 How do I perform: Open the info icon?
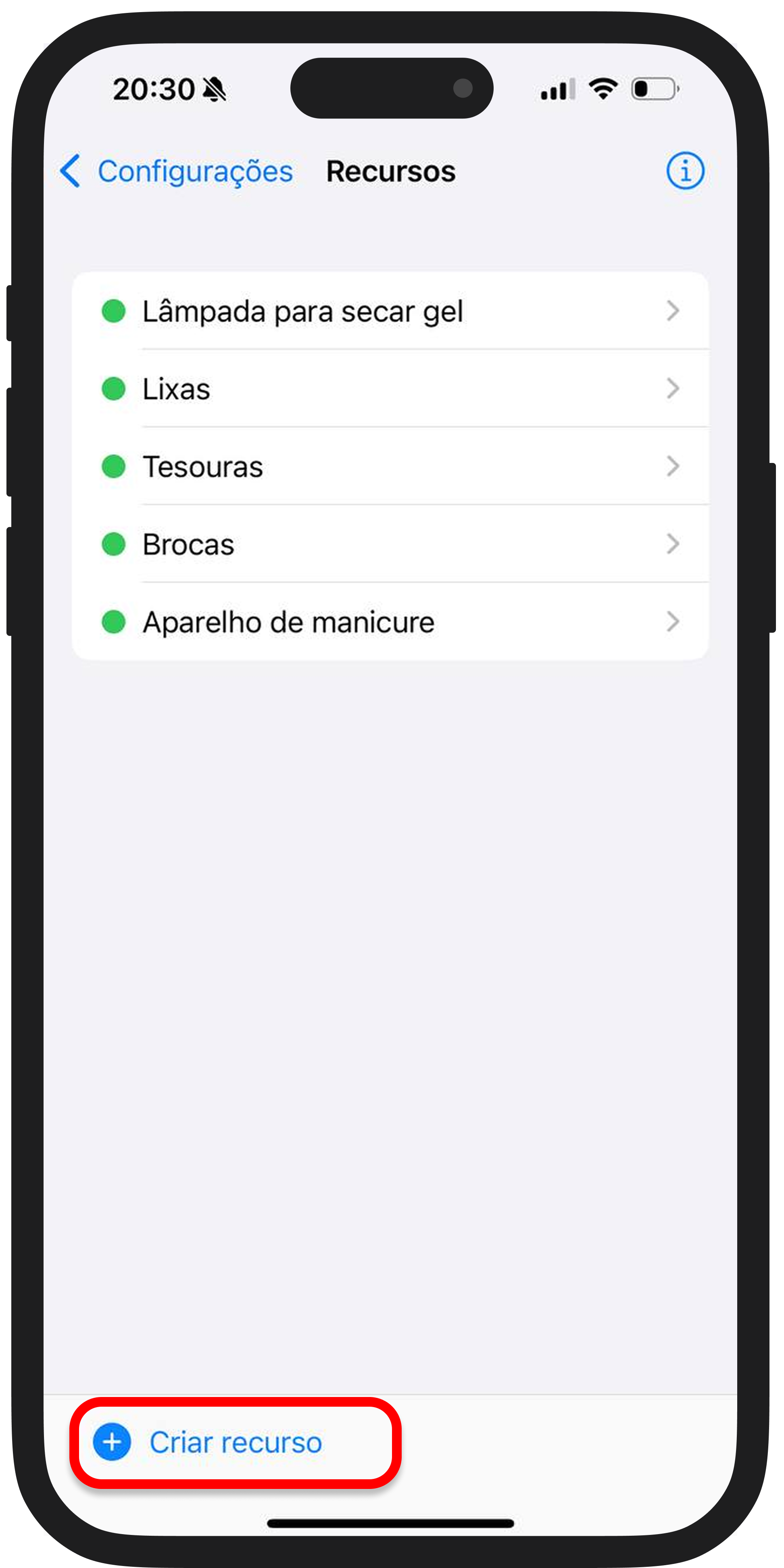685,171
